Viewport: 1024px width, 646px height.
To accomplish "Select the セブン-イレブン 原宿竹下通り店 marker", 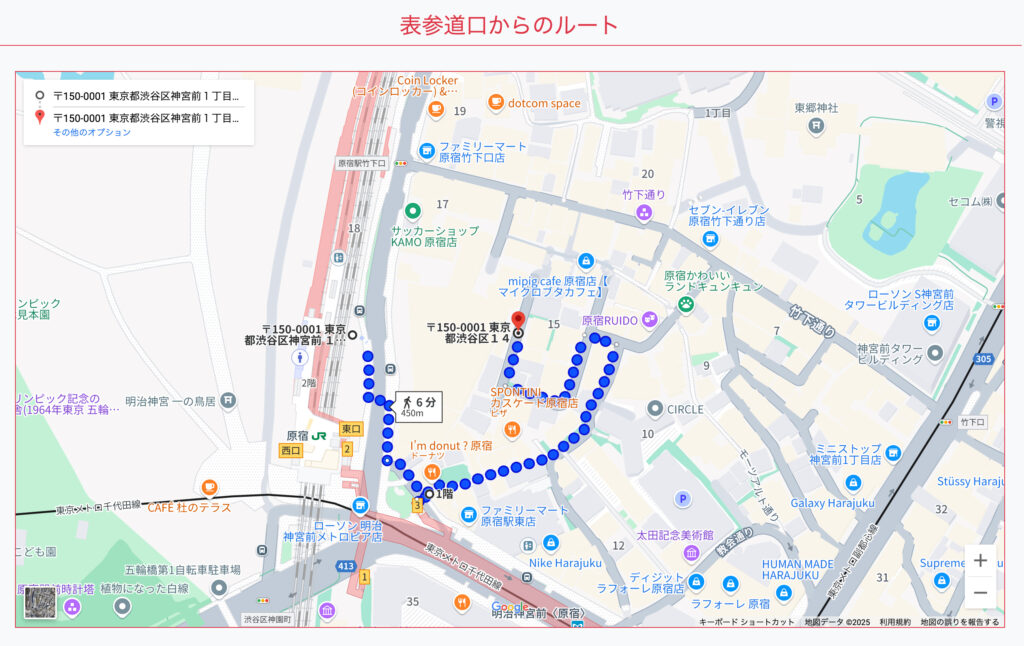I will click(710, 239).
